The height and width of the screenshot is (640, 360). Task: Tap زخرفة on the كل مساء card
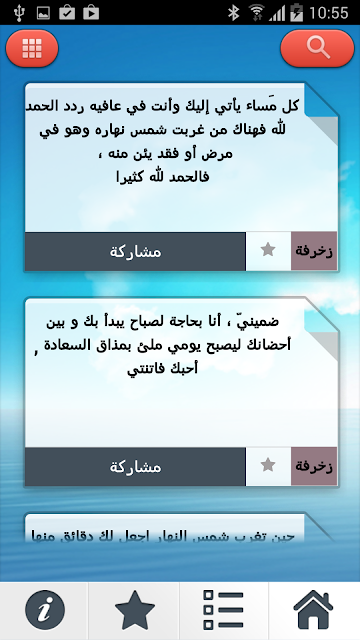point(314,251)
